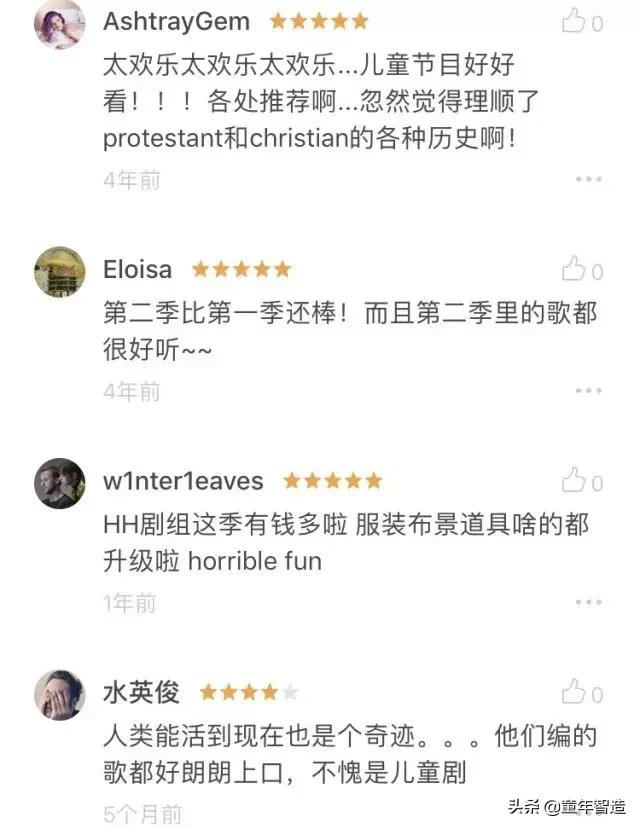The width and height of the screenshot is (640, 829).
Task: Like AshtrayGem's review
Action: [x=573, y=21]
